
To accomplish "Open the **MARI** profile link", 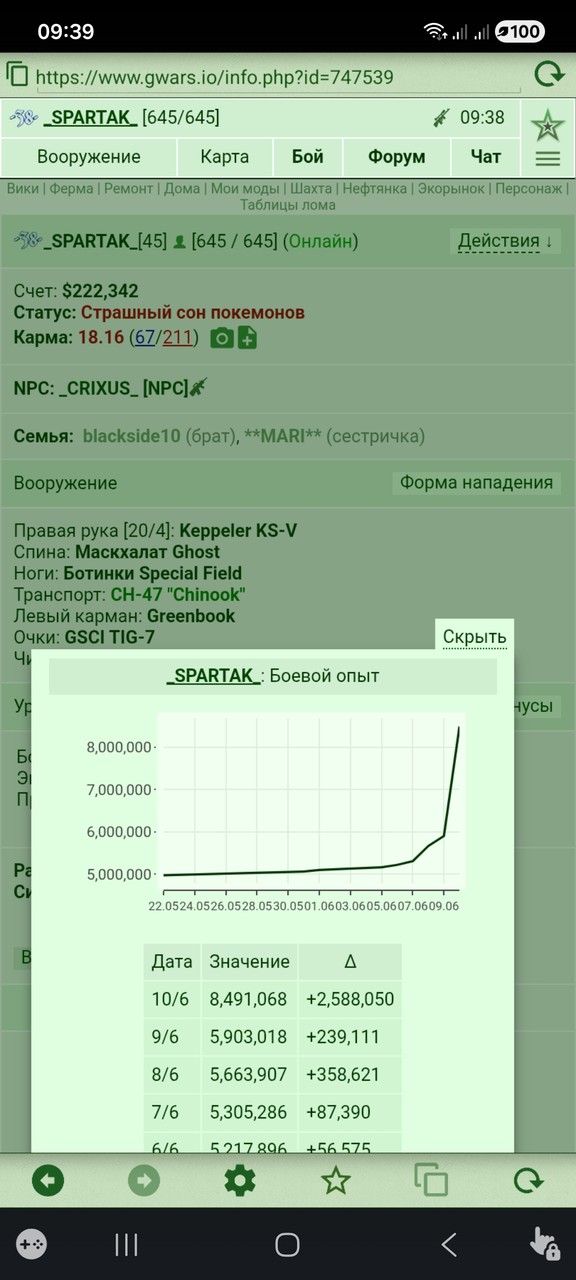I will click(282, 436).
